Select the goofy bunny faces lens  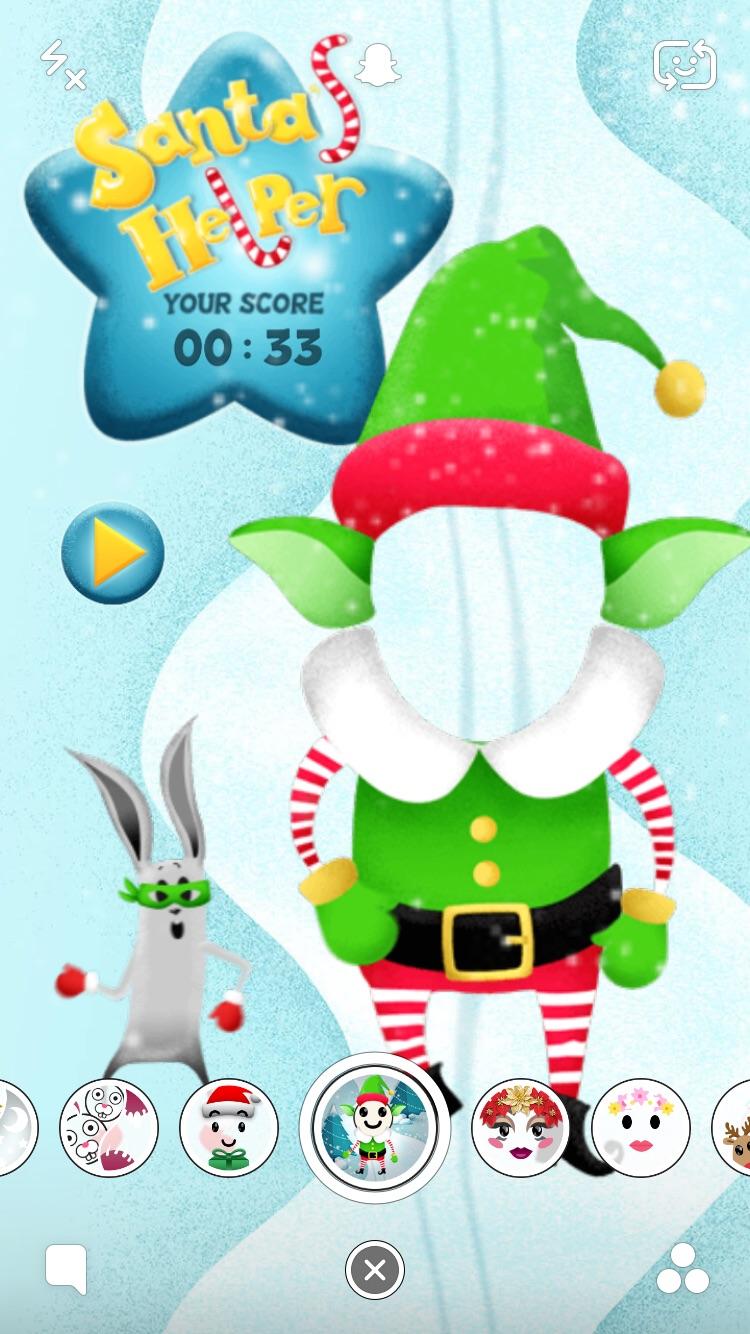point(108,1127)
